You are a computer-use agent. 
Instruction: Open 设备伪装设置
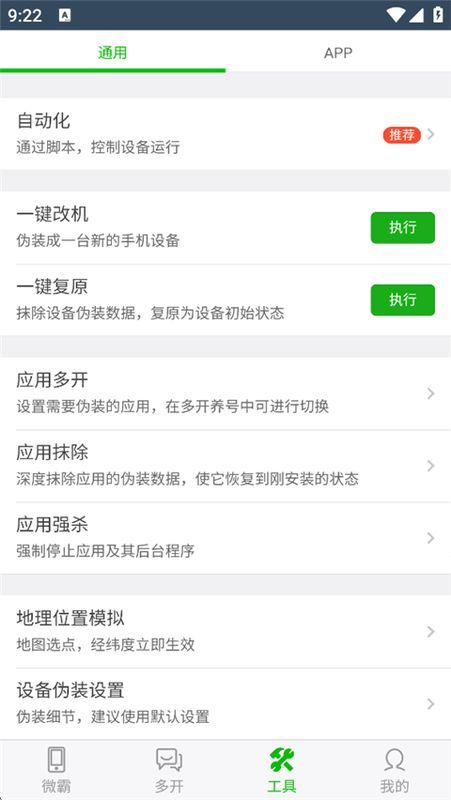click(x=226, y=704)
